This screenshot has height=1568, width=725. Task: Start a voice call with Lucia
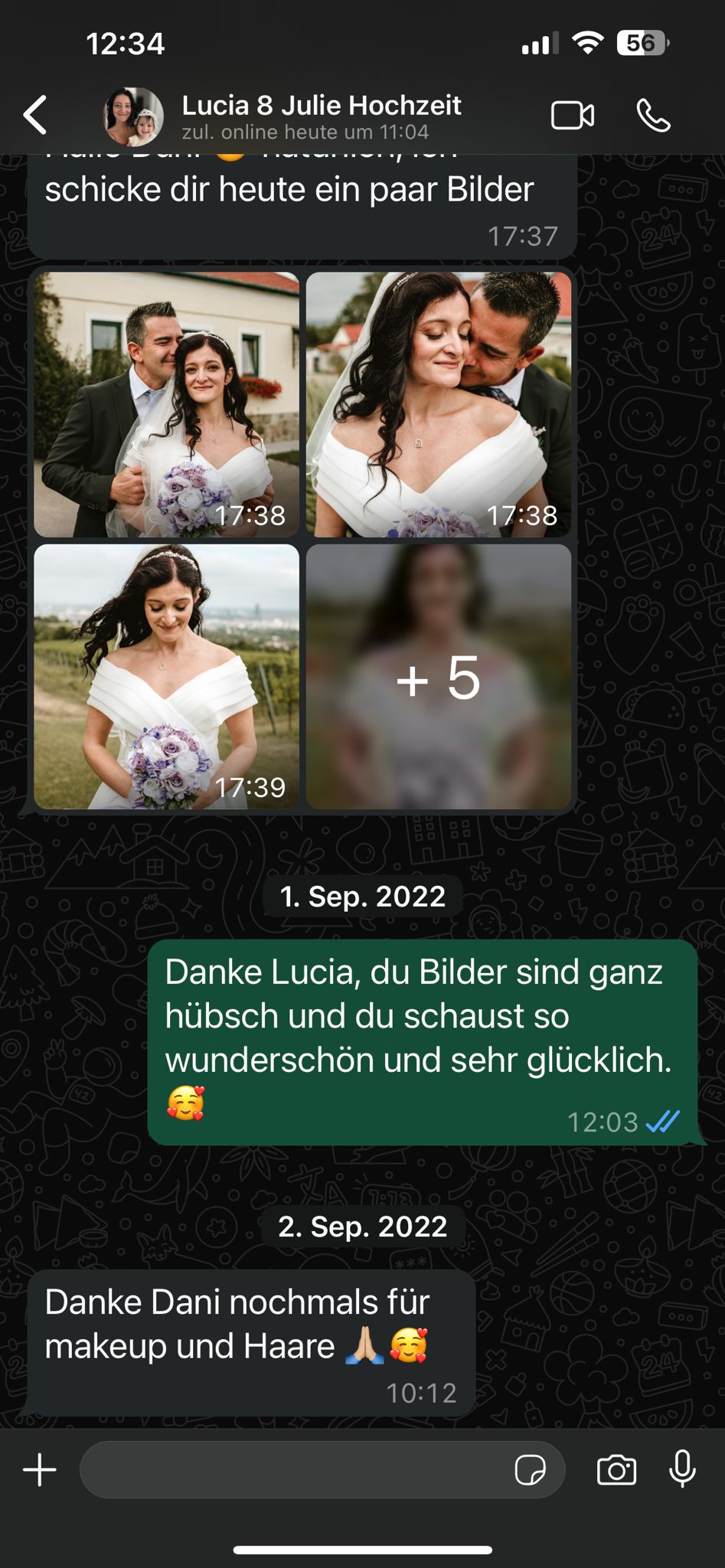(x=653, y=116)
